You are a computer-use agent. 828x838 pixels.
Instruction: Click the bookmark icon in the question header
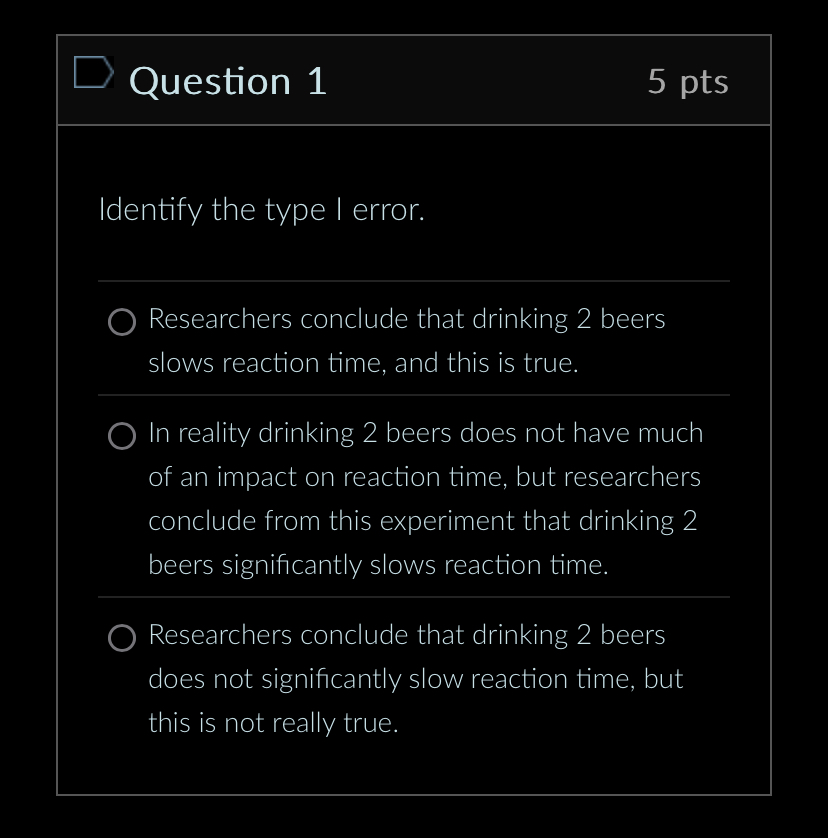pyautogui.click(x=92, y=72)
